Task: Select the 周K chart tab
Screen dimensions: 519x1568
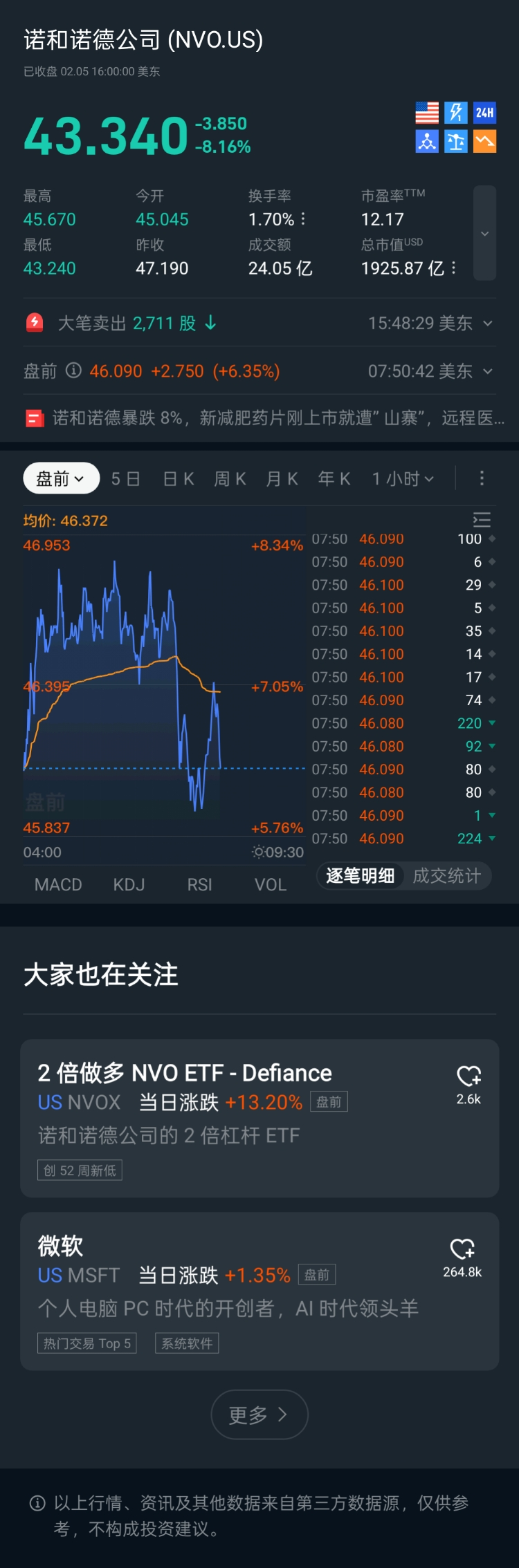Action: coord(230,478)
